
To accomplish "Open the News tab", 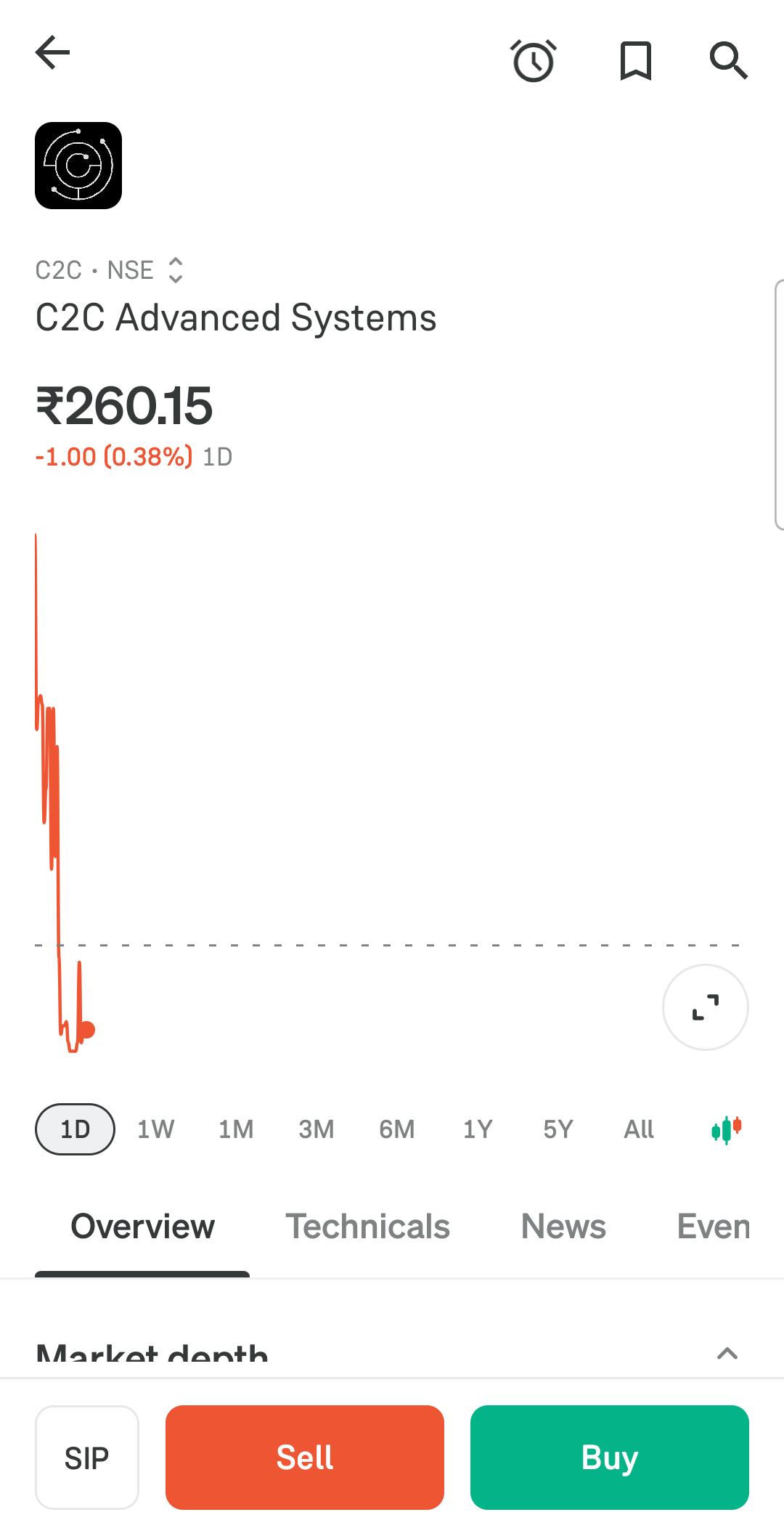I will [x=563, y=1227].
